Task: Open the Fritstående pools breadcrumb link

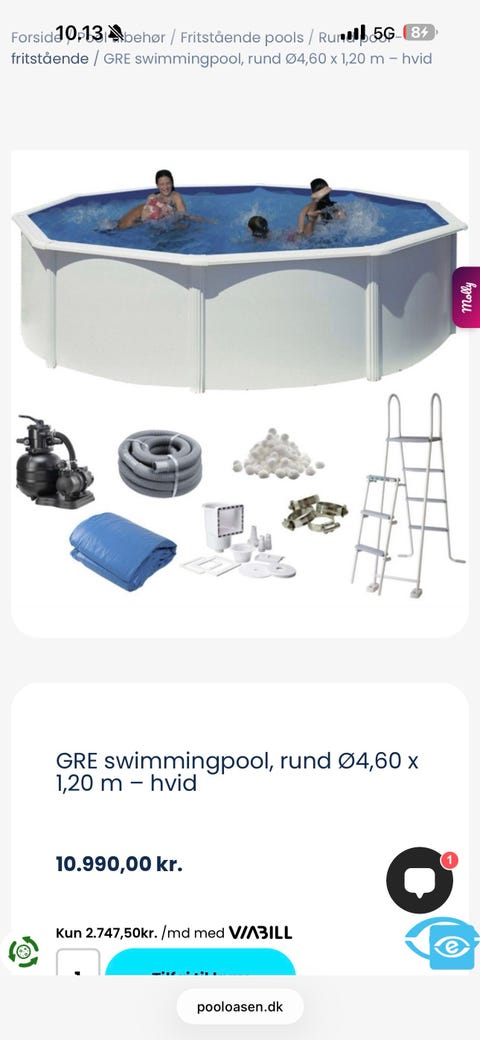Action: (241, 37)
